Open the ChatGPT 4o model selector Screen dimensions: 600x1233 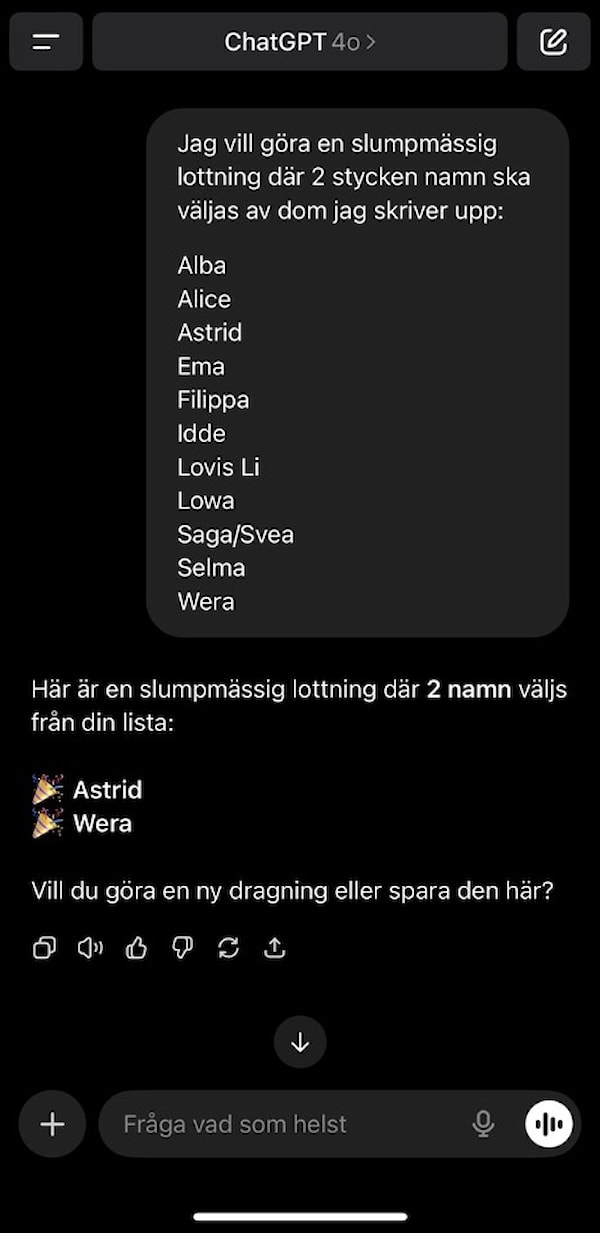tap(300, 42)
